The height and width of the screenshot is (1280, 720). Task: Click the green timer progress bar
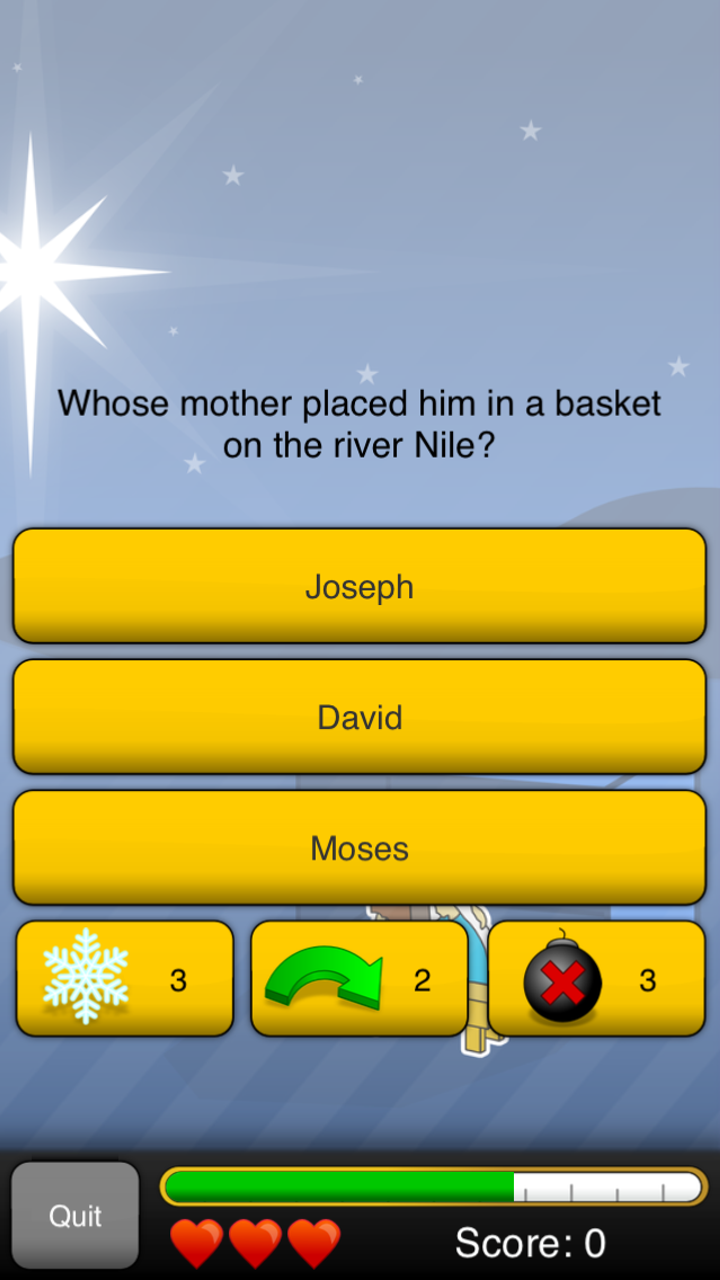340,1185
